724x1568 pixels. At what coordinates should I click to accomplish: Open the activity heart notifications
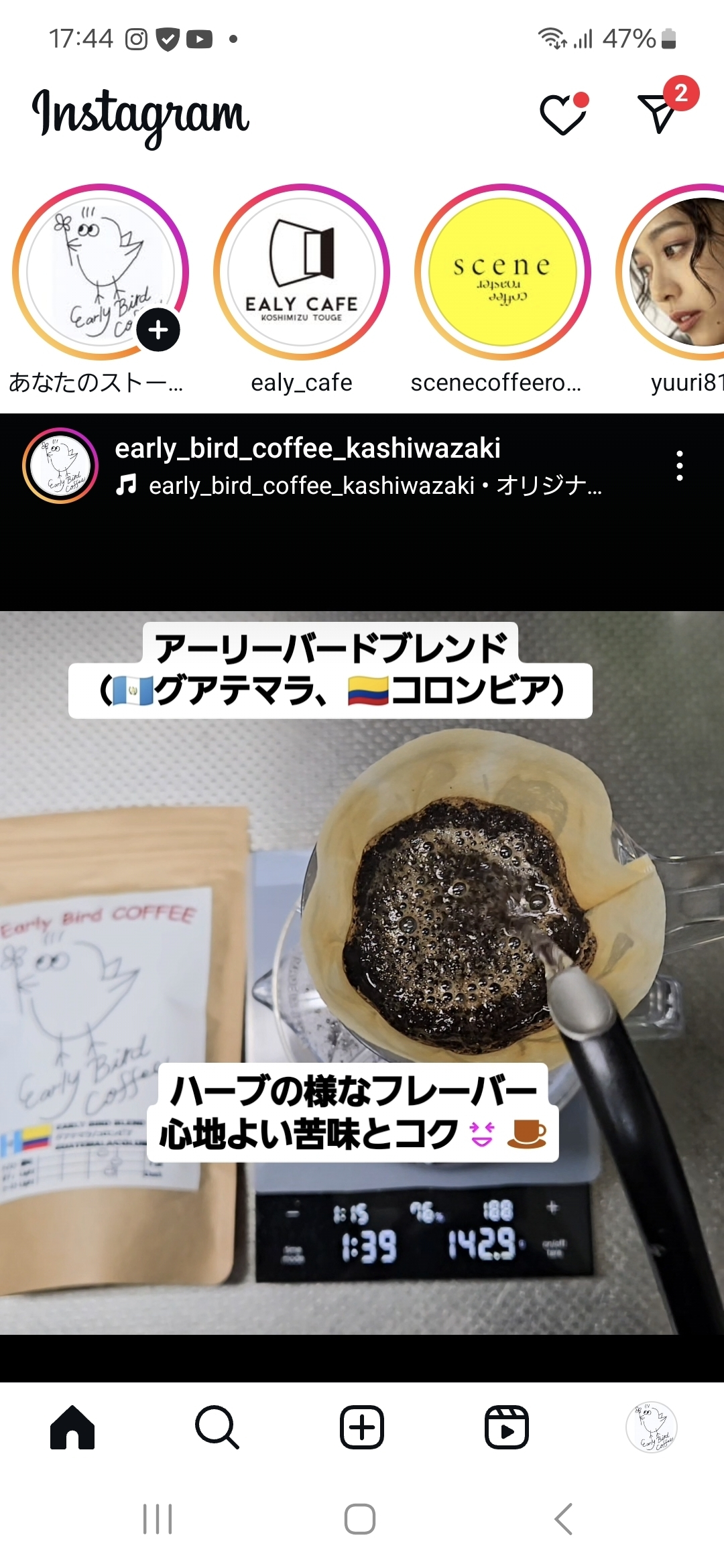coord(564,114)
